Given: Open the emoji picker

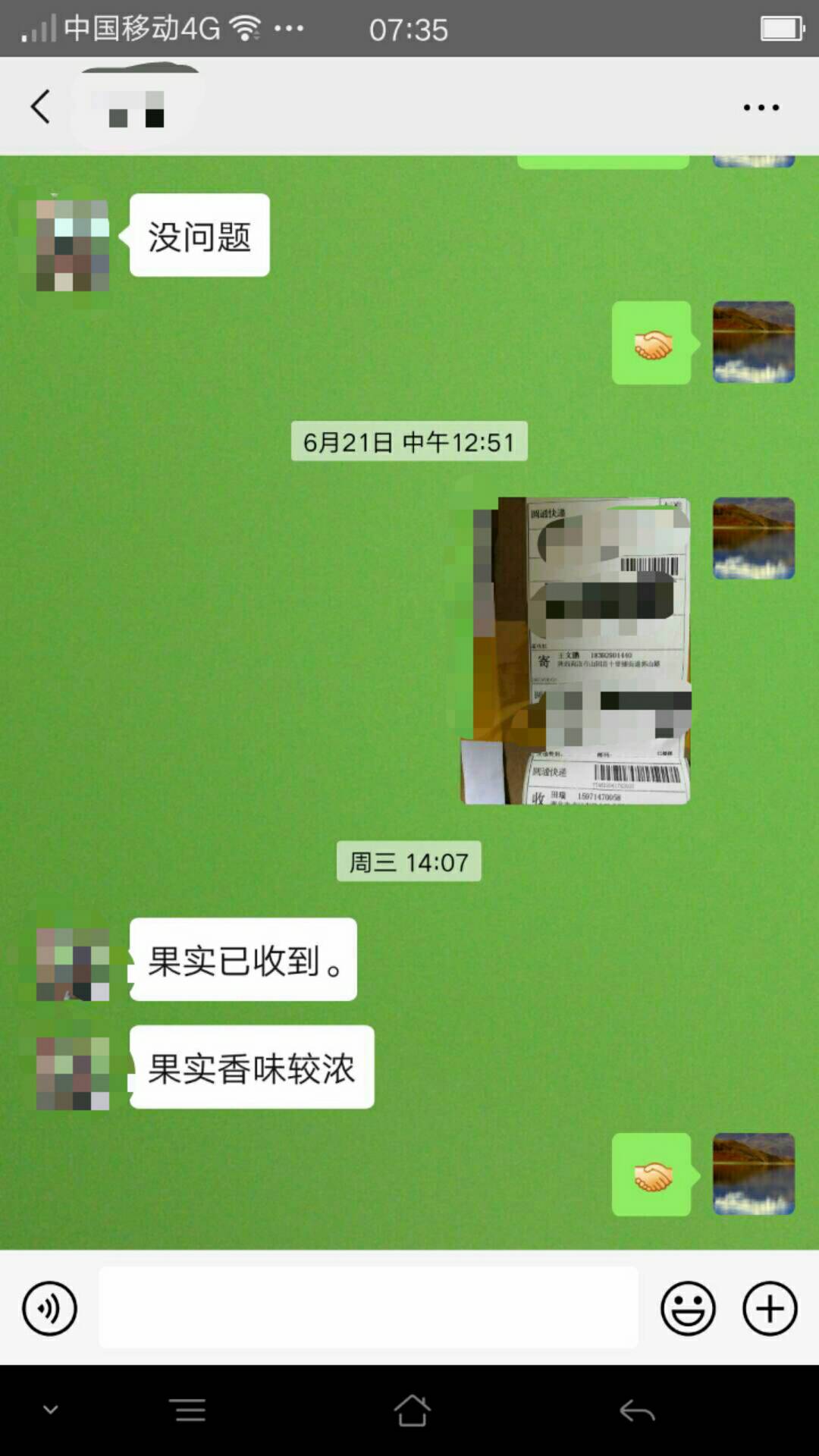Looking at the screenshot, I should [688, 1308].
